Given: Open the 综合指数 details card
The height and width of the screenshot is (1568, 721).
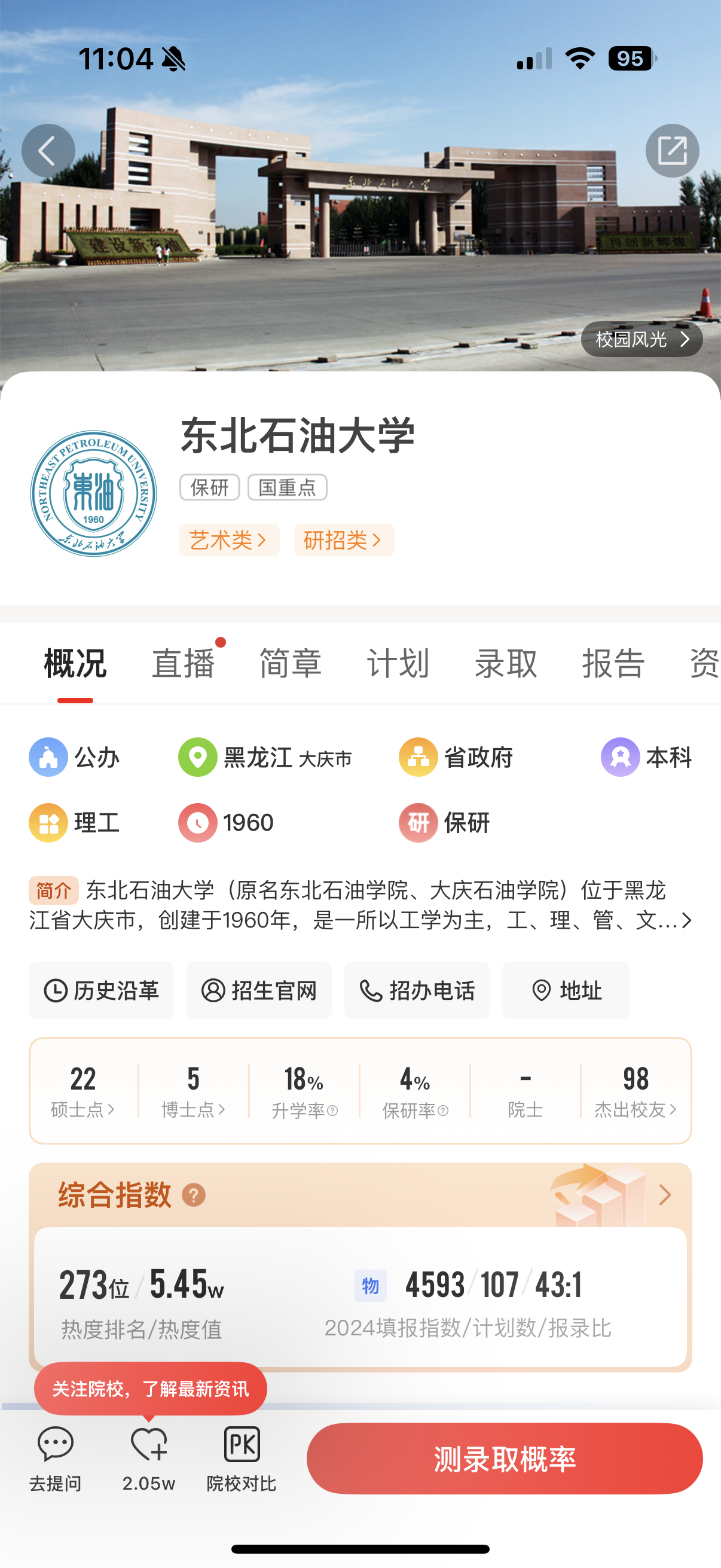Looking at the screenshot, I should click(x=664, y=1195).
